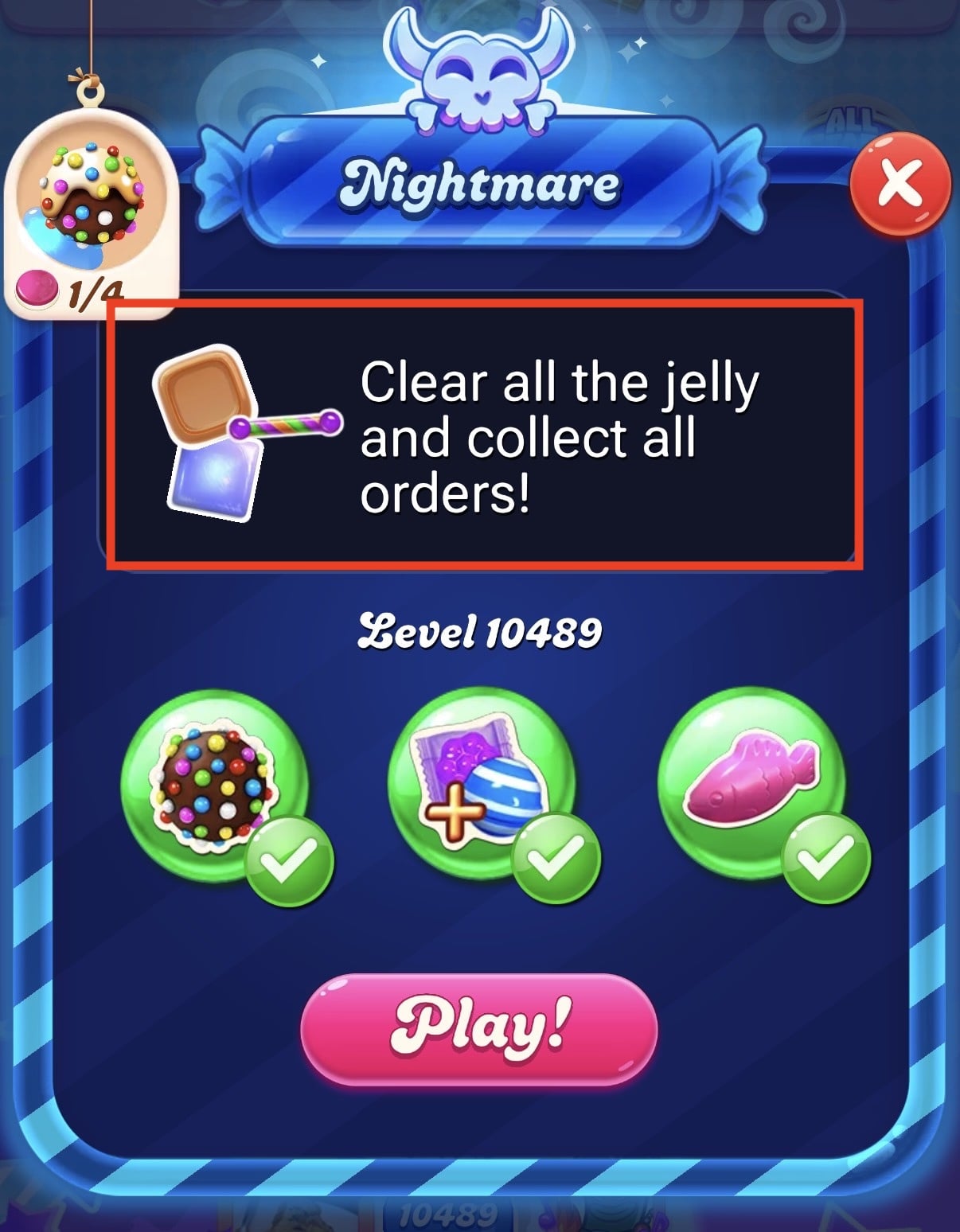Image resolution: width=960 pixels, height=1232 pixels.
Task: Toggle the striped and wrapped candy booster
Action: (x=482, y=784)
